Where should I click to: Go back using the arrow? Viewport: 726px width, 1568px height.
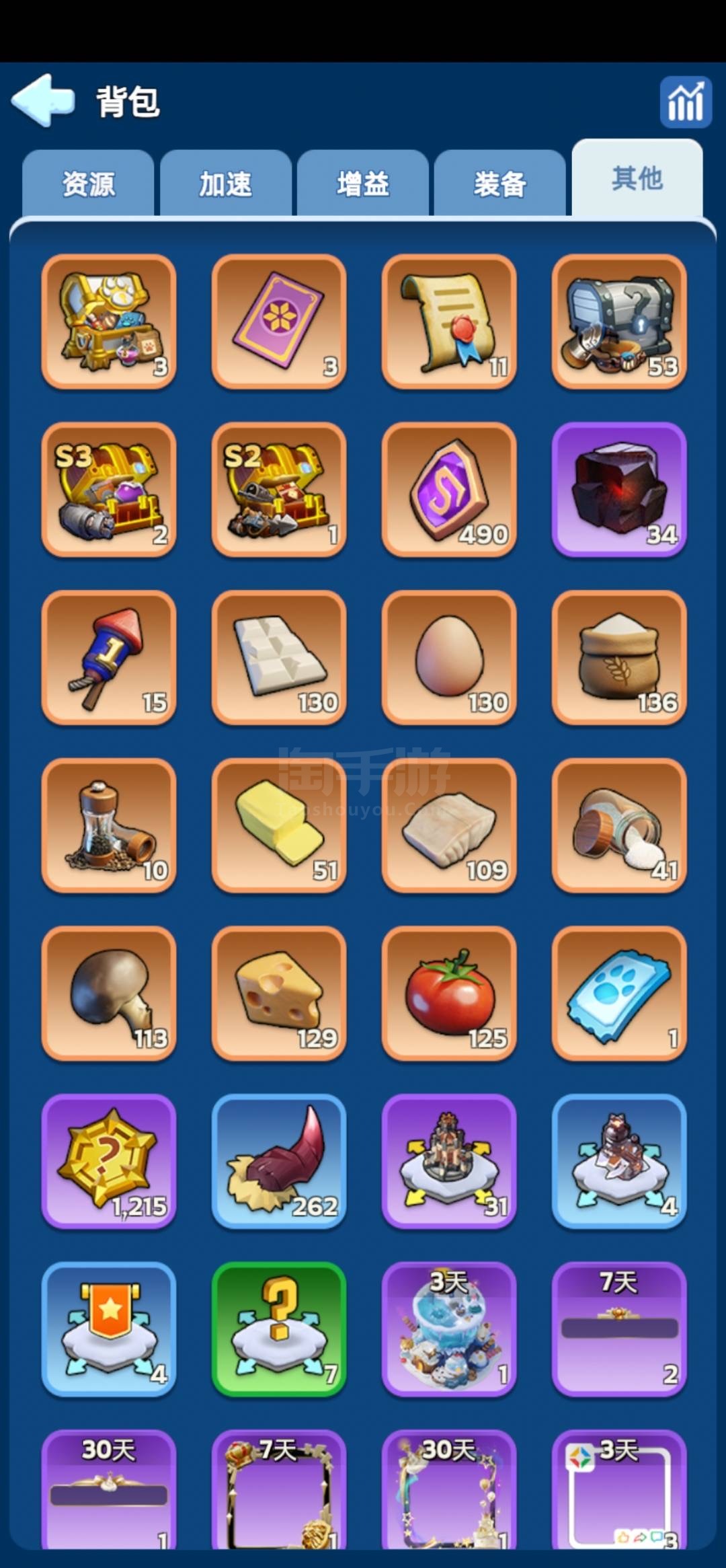(x=44, y=101)
